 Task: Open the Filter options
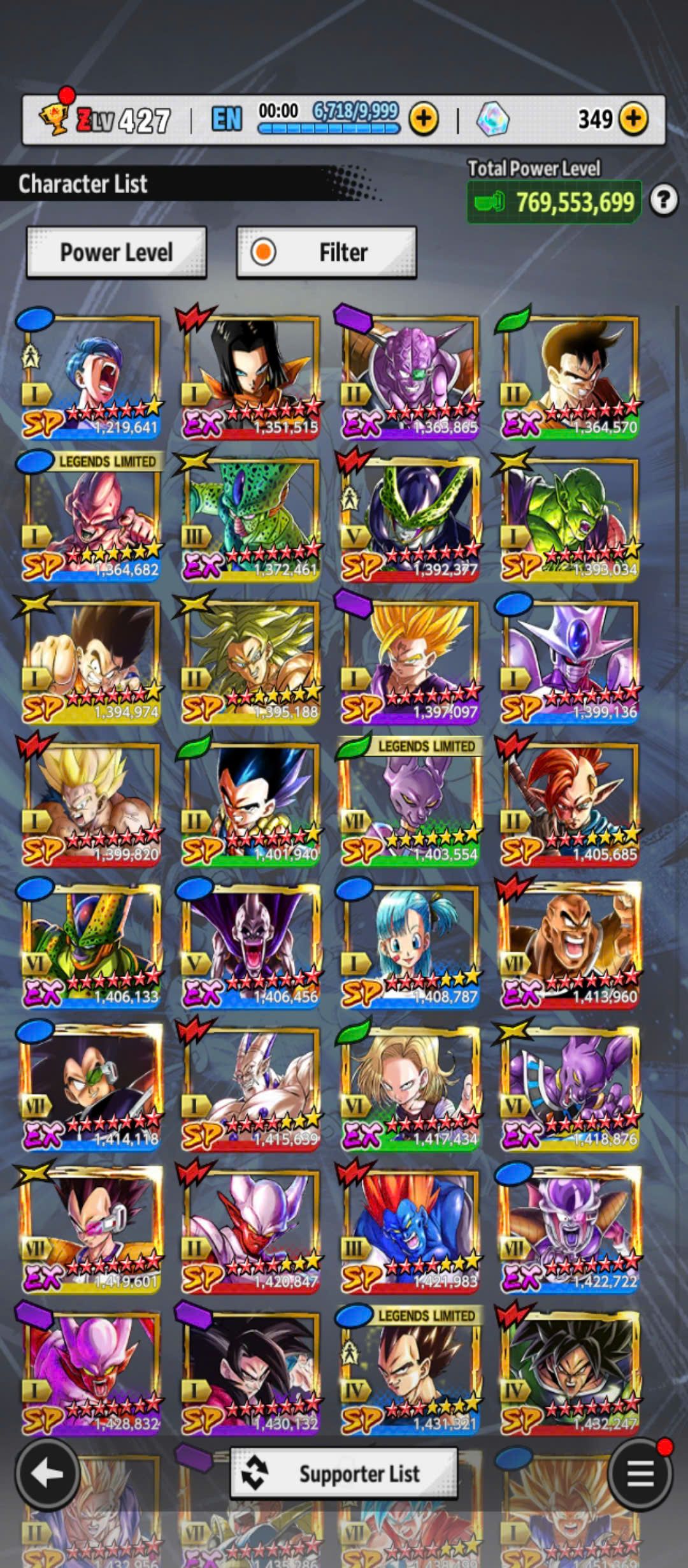click(326, 252)
